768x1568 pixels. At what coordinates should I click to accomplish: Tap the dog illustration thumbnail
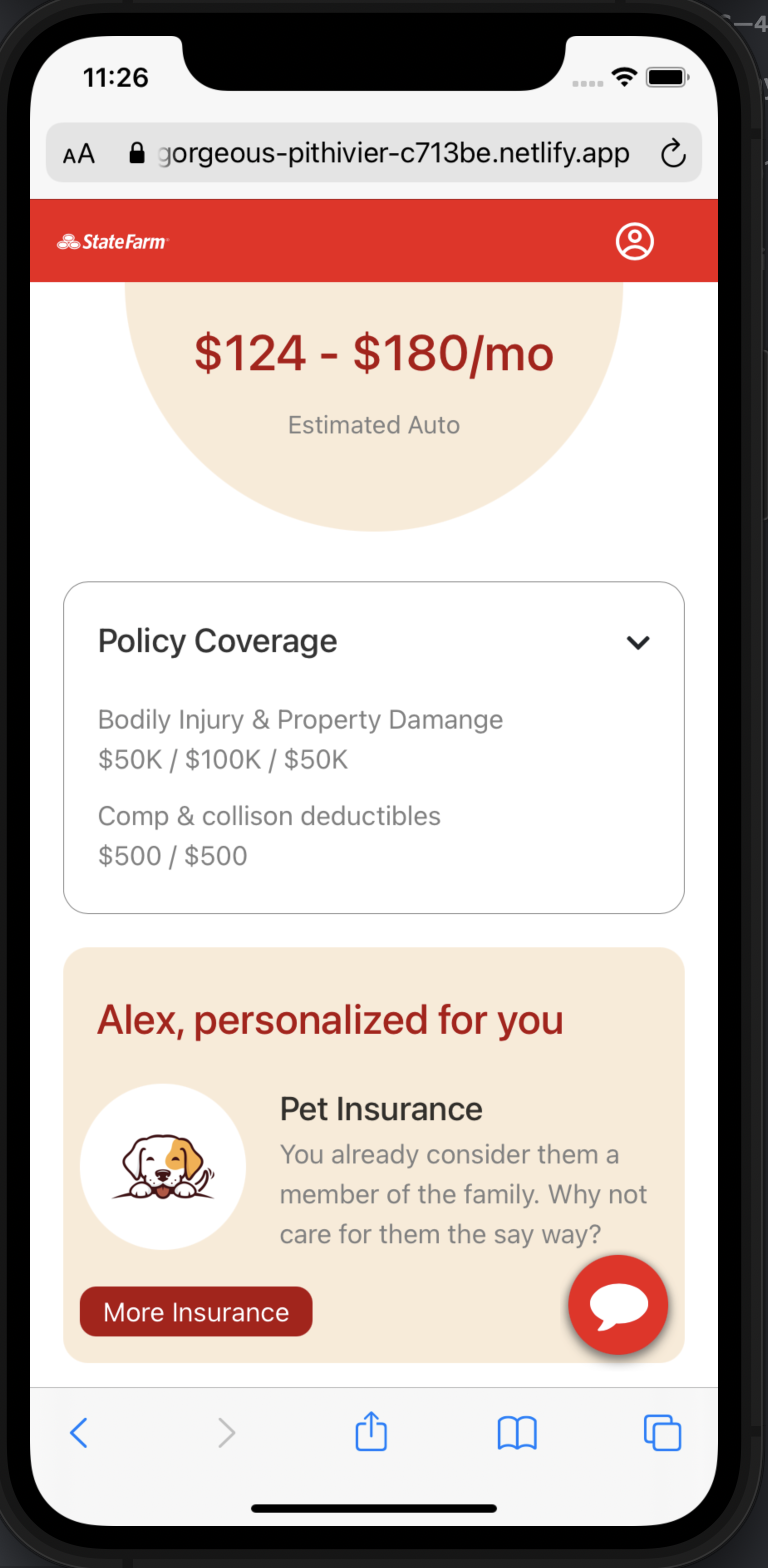[x=163, y=1166]
